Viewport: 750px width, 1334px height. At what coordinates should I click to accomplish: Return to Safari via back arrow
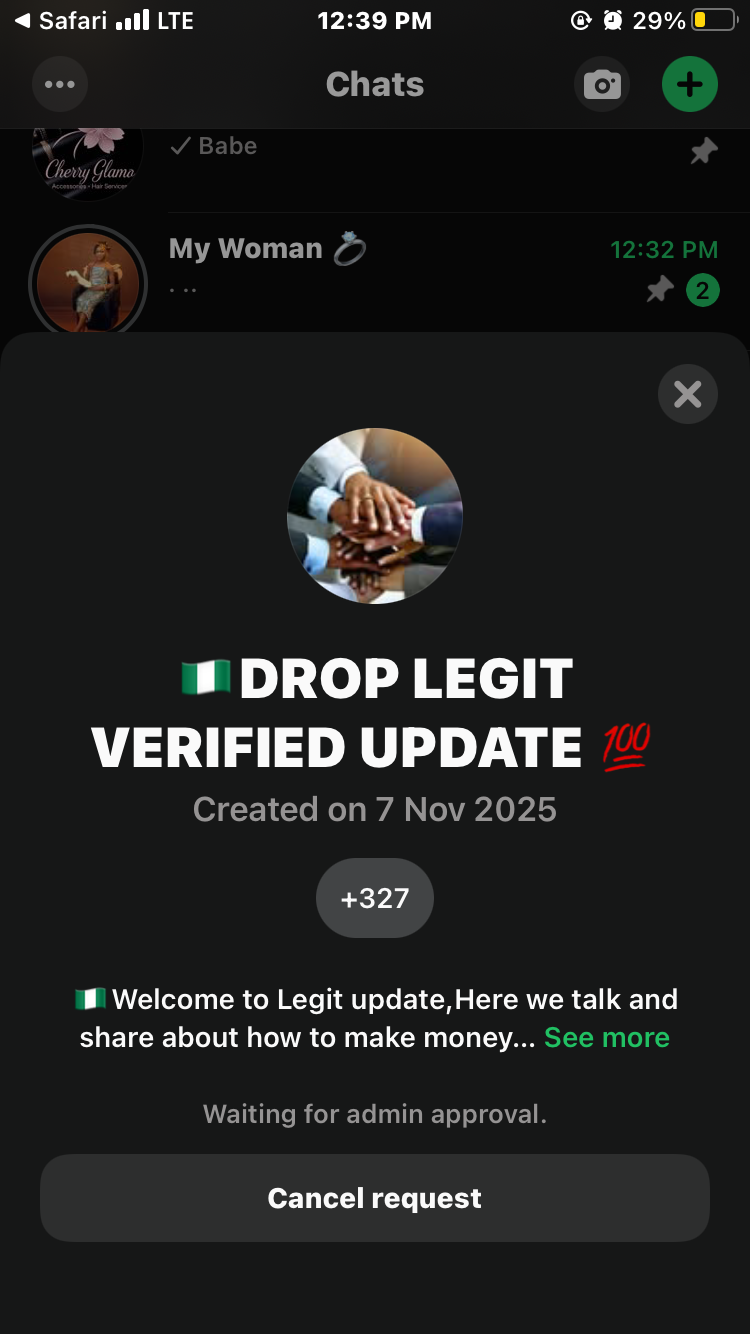pos(60,20)
